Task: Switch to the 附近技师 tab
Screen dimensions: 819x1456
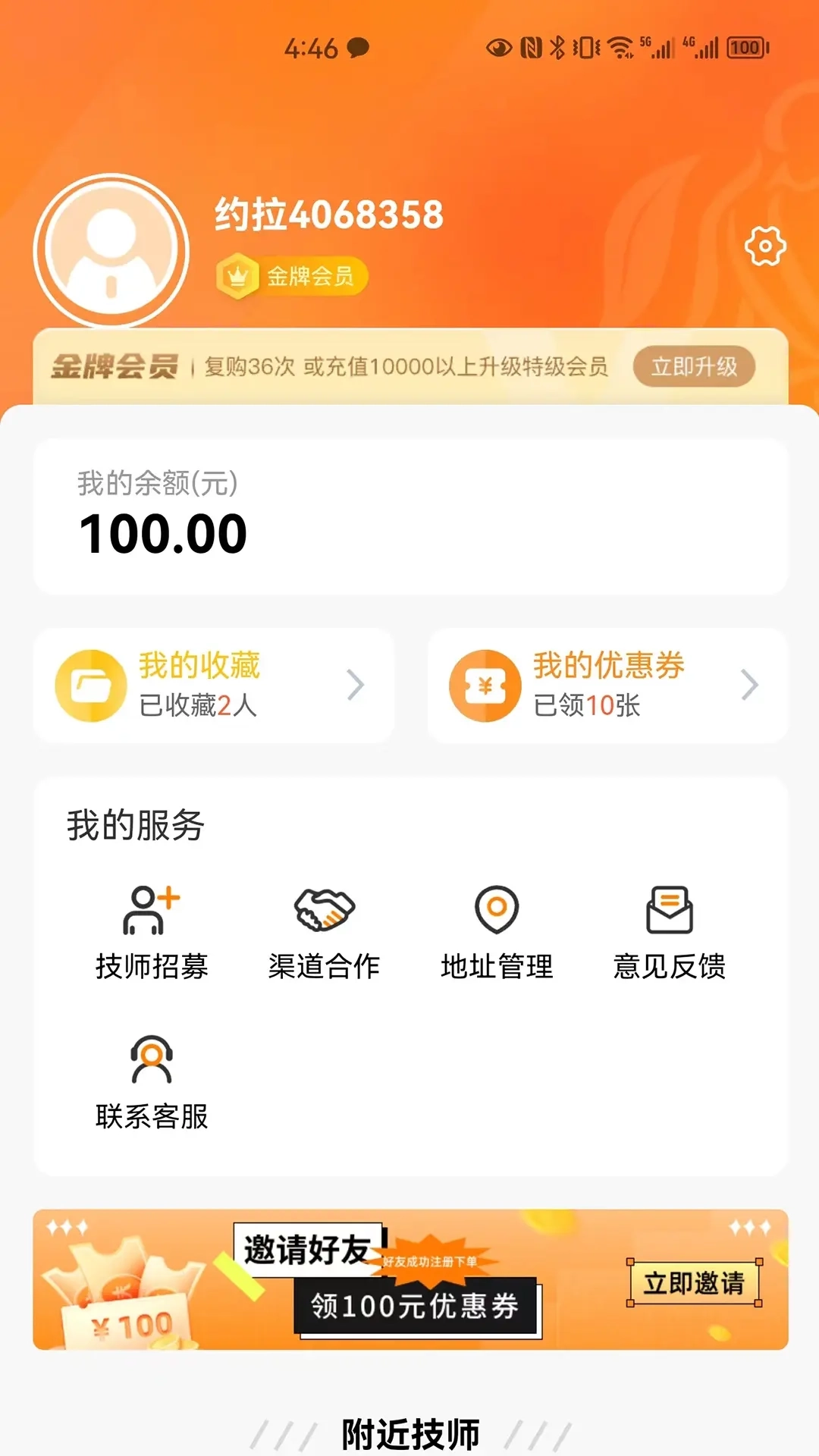Action: tap(409, 1432)
